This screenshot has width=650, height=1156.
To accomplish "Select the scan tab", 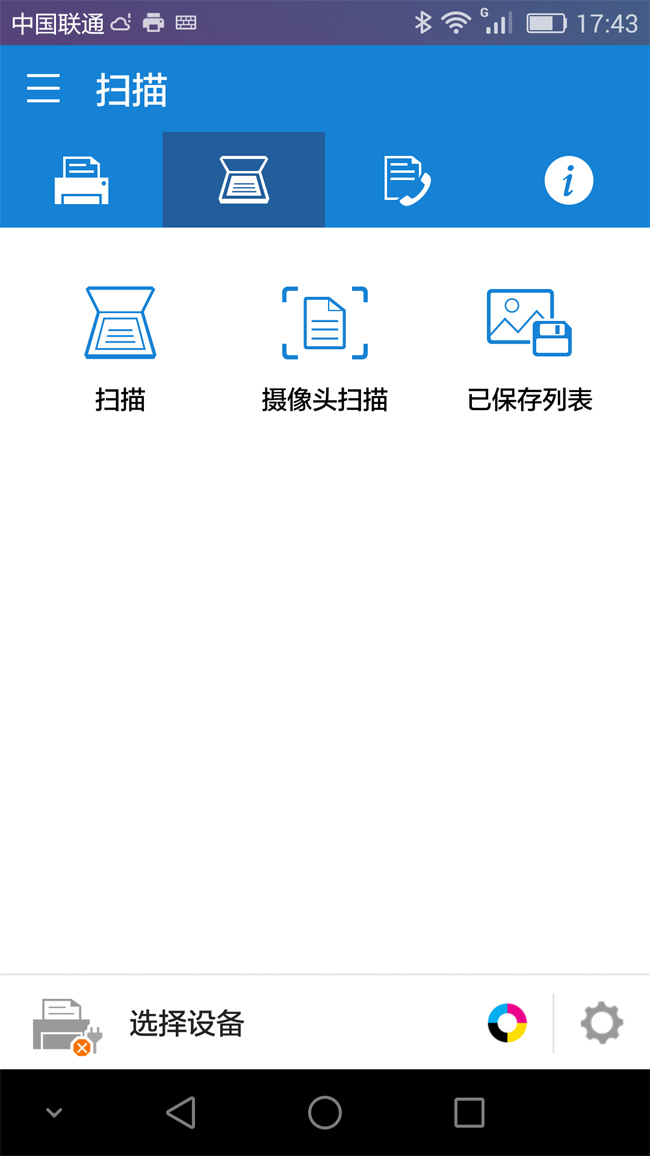I will pyautogui.click(x=244, y=180).
